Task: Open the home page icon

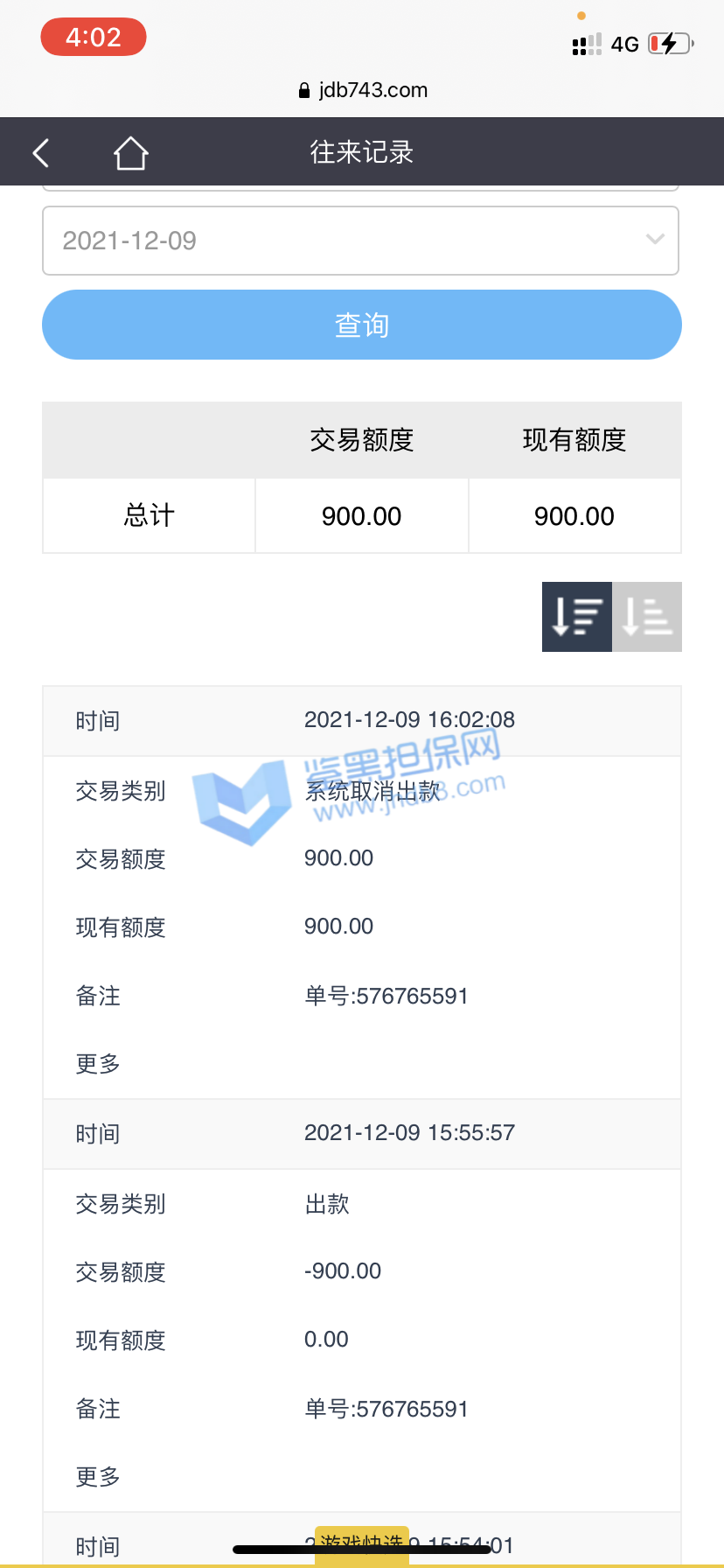Action: [x=130, y=153]
